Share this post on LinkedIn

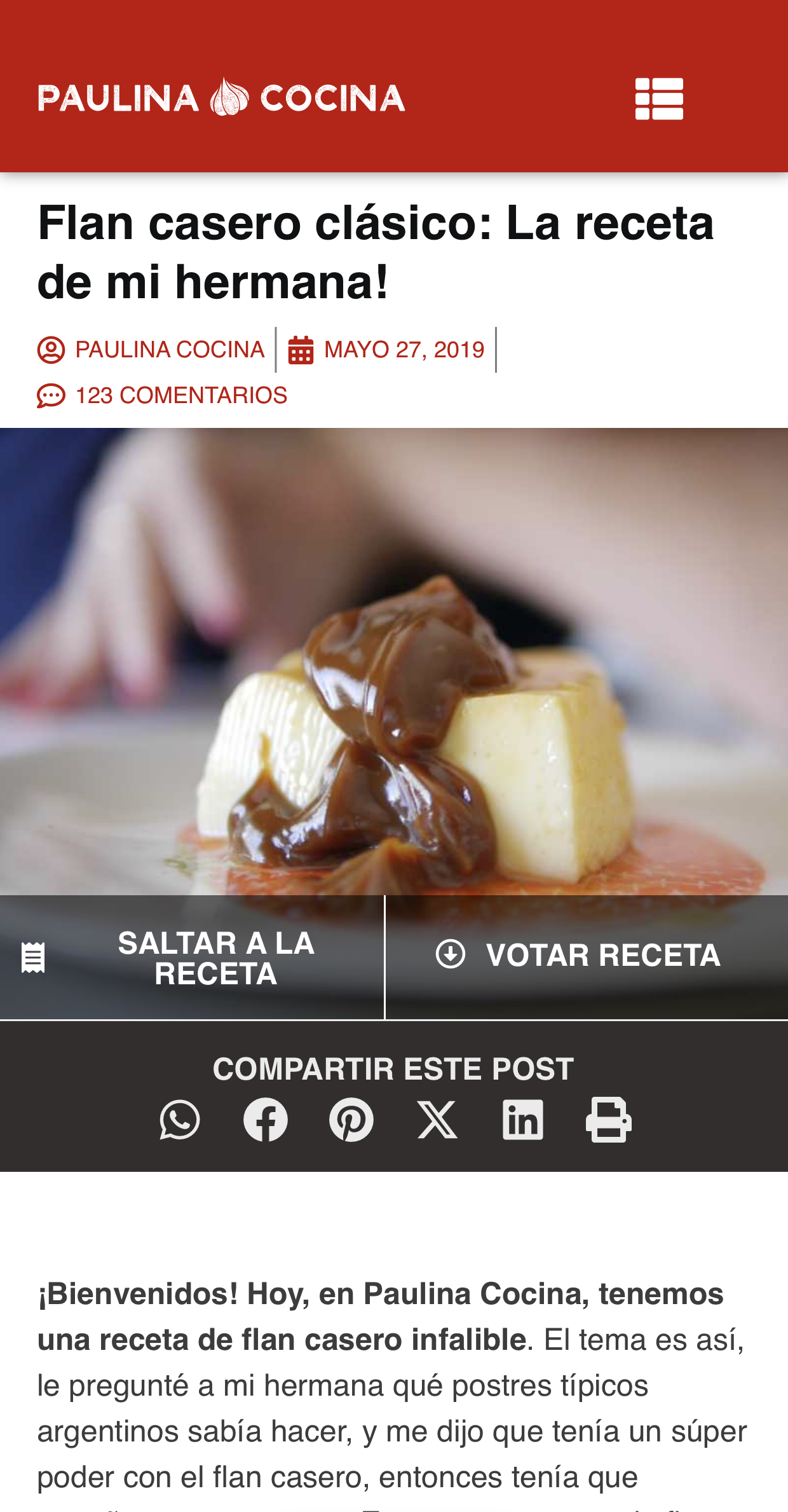(x=523, y=1120)
